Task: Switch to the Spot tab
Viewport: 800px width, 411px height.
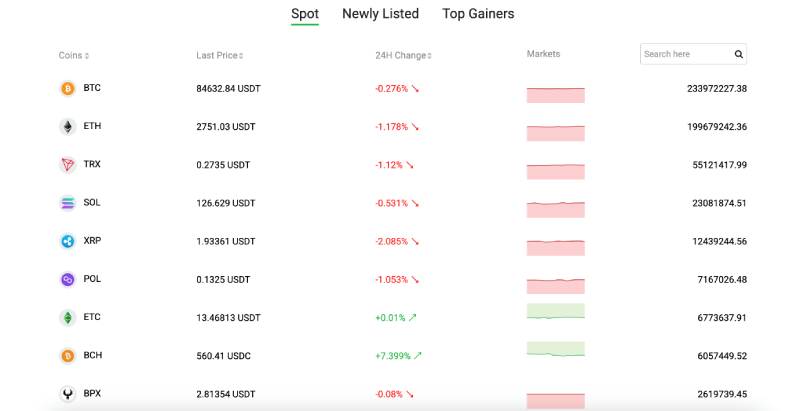Action: click(x=304, y=14)
